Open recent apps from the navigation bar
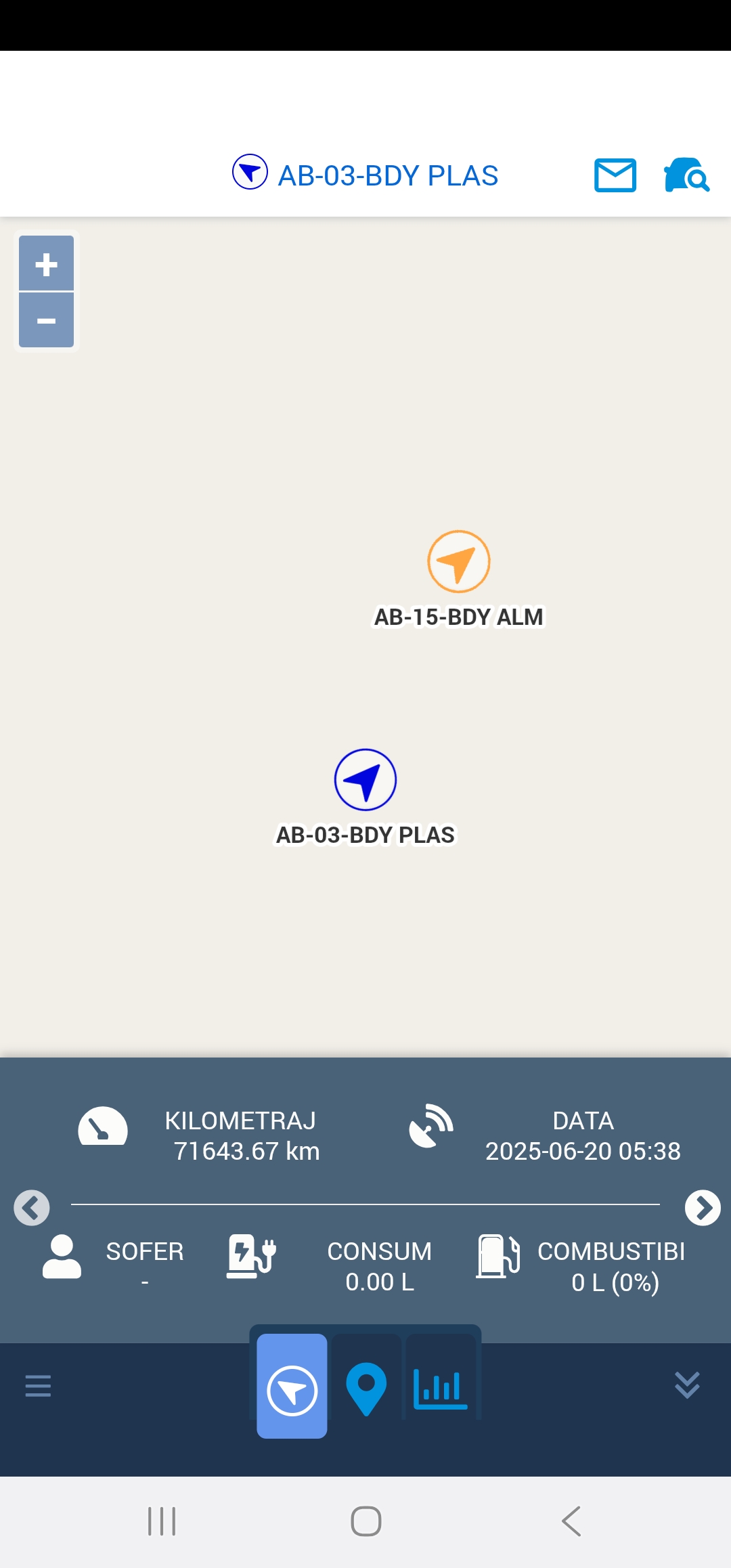 point(162,1521)
